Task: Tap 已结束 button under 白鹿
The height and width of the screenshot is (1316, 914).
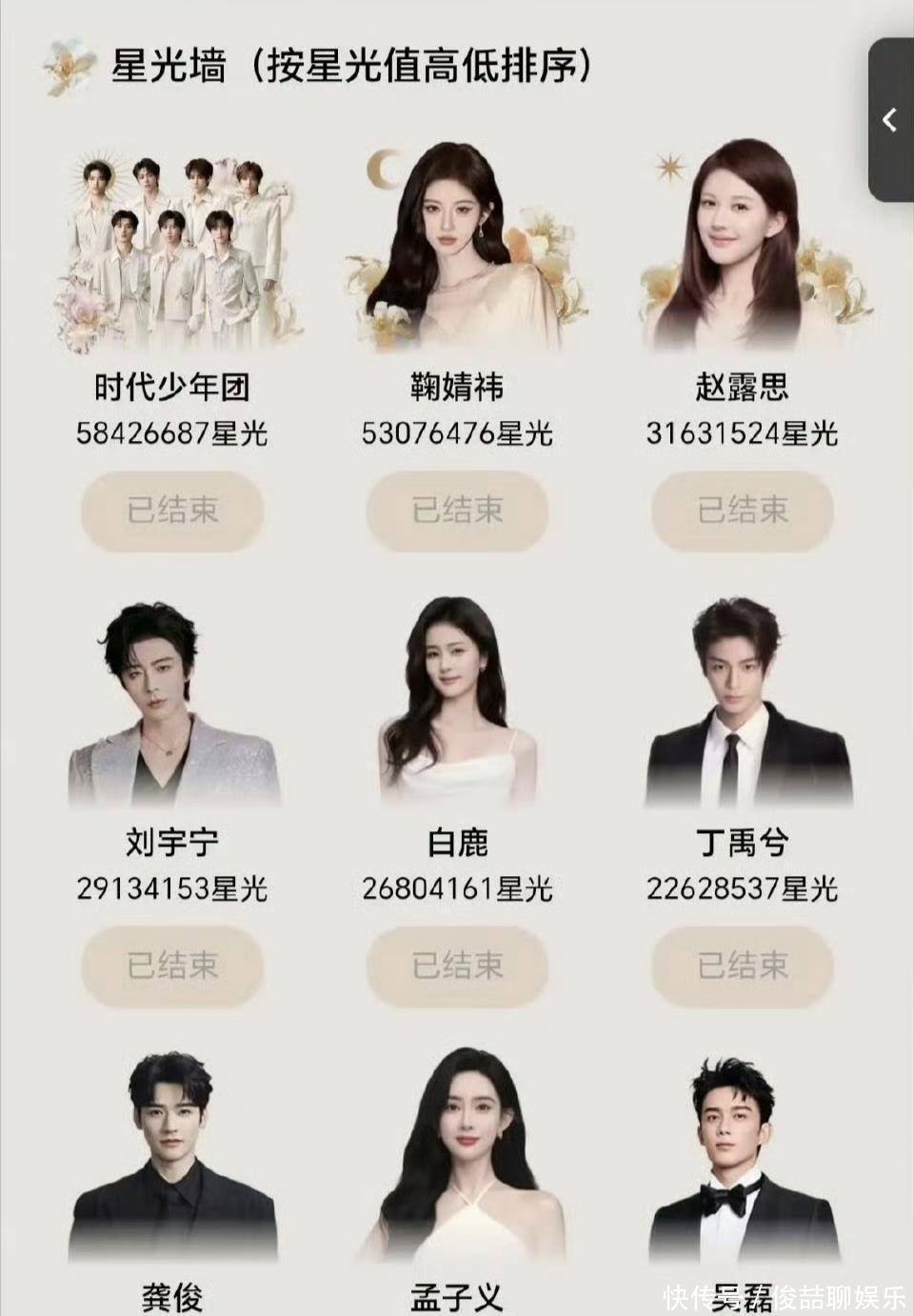Action: pos(457,966)
